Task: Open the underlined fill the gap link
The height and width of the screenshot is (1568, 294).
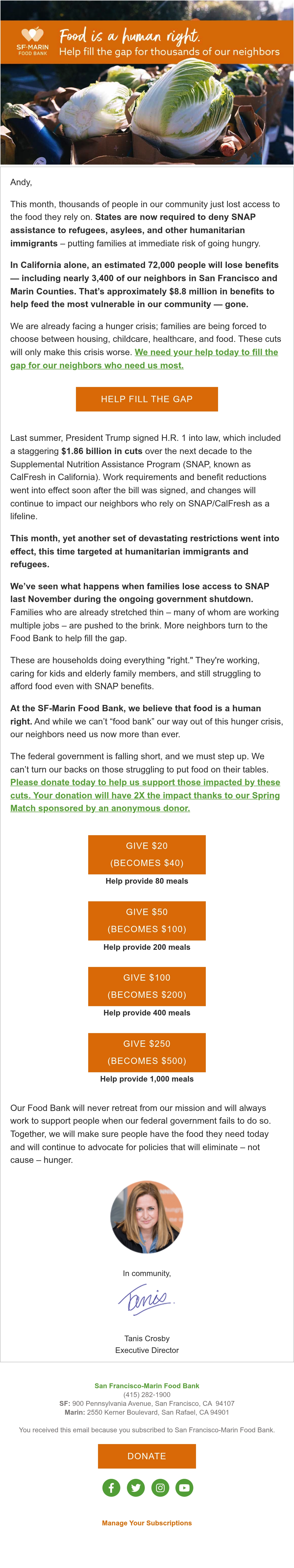Action: pyautogui.click(x=144, y=359)
